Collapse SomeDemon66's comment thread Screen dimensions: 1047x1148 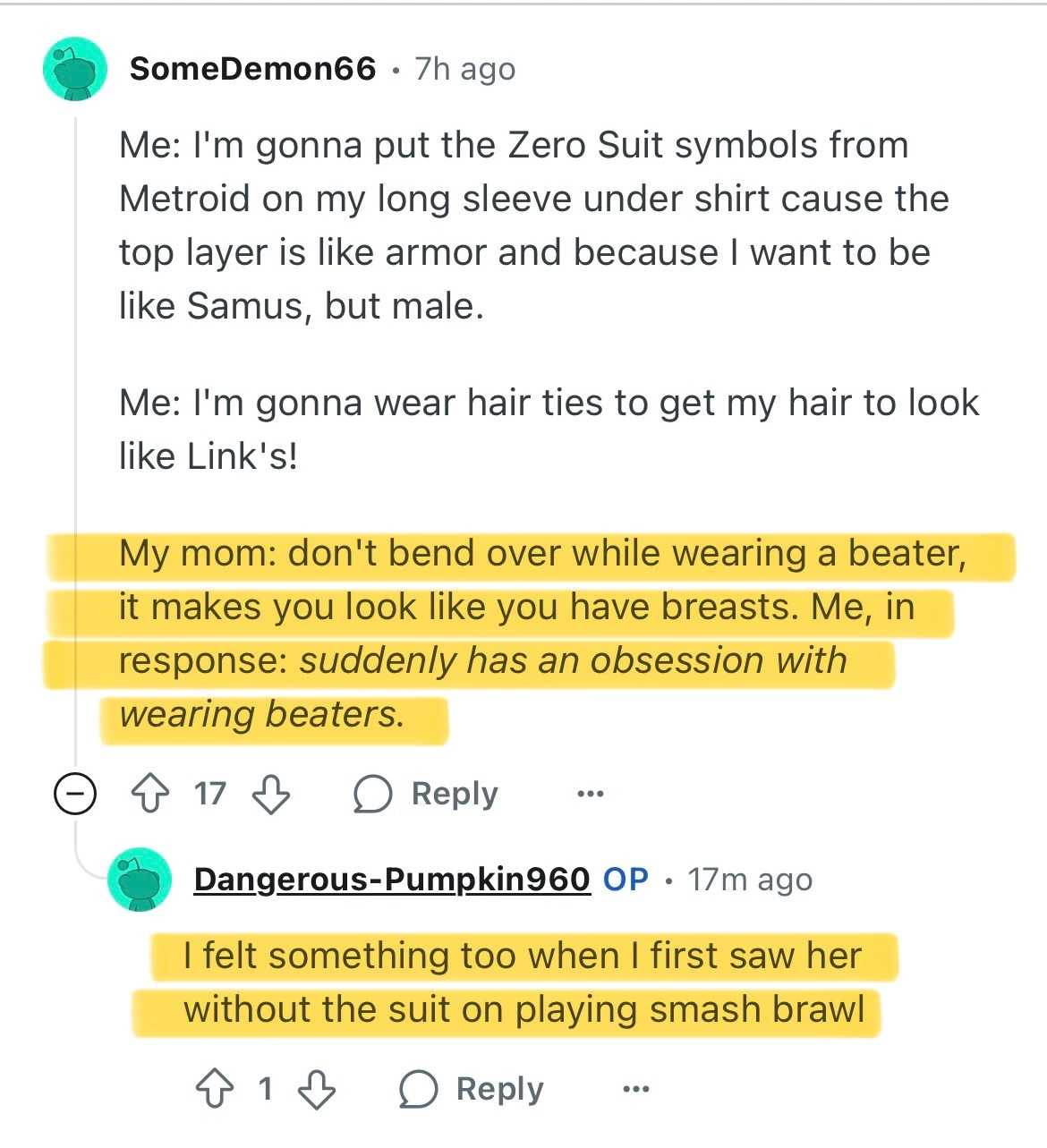point(75,794)
